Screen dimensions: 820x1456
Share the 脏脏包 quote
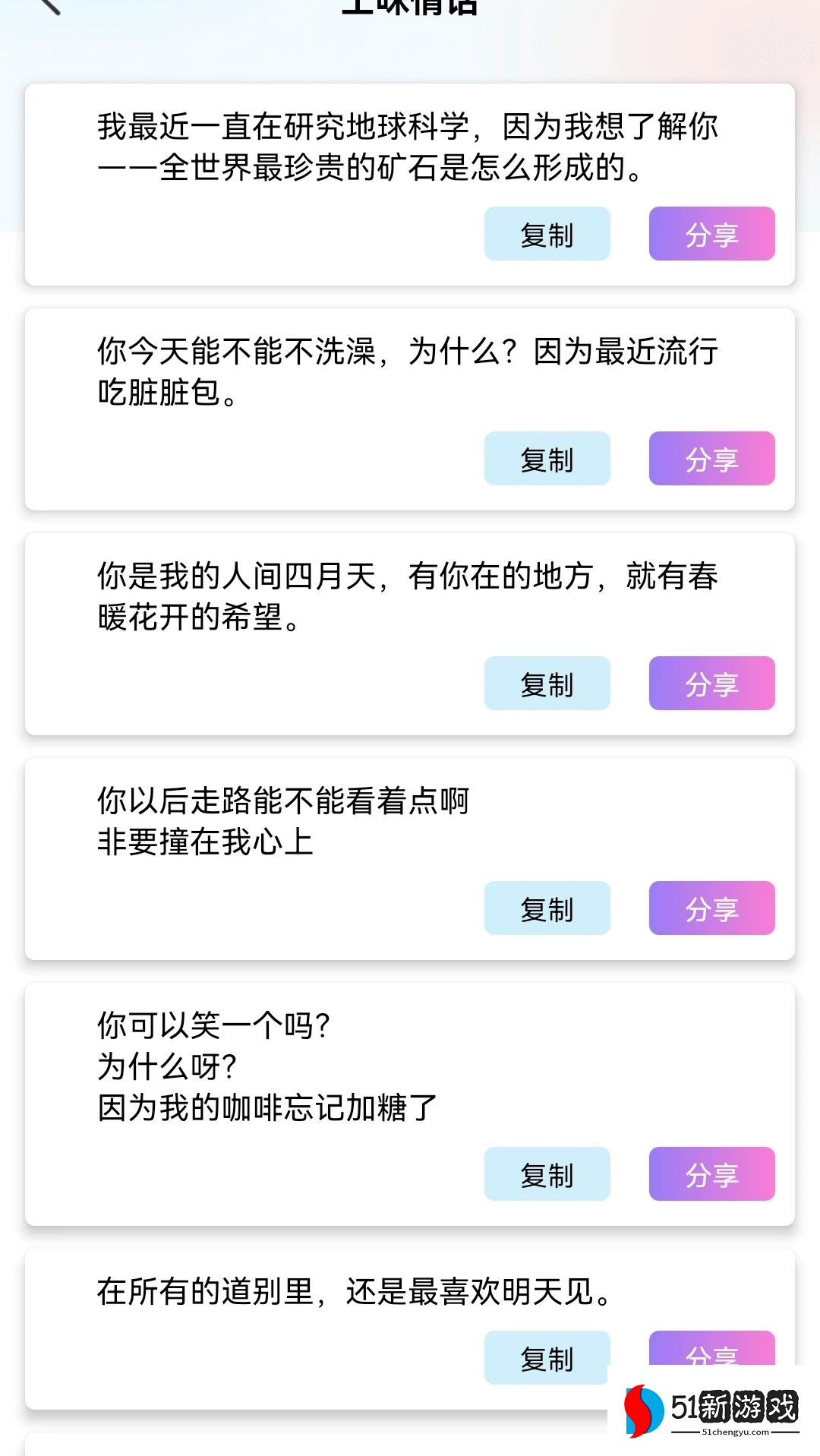pyautogui.click(x=711, y=459)
